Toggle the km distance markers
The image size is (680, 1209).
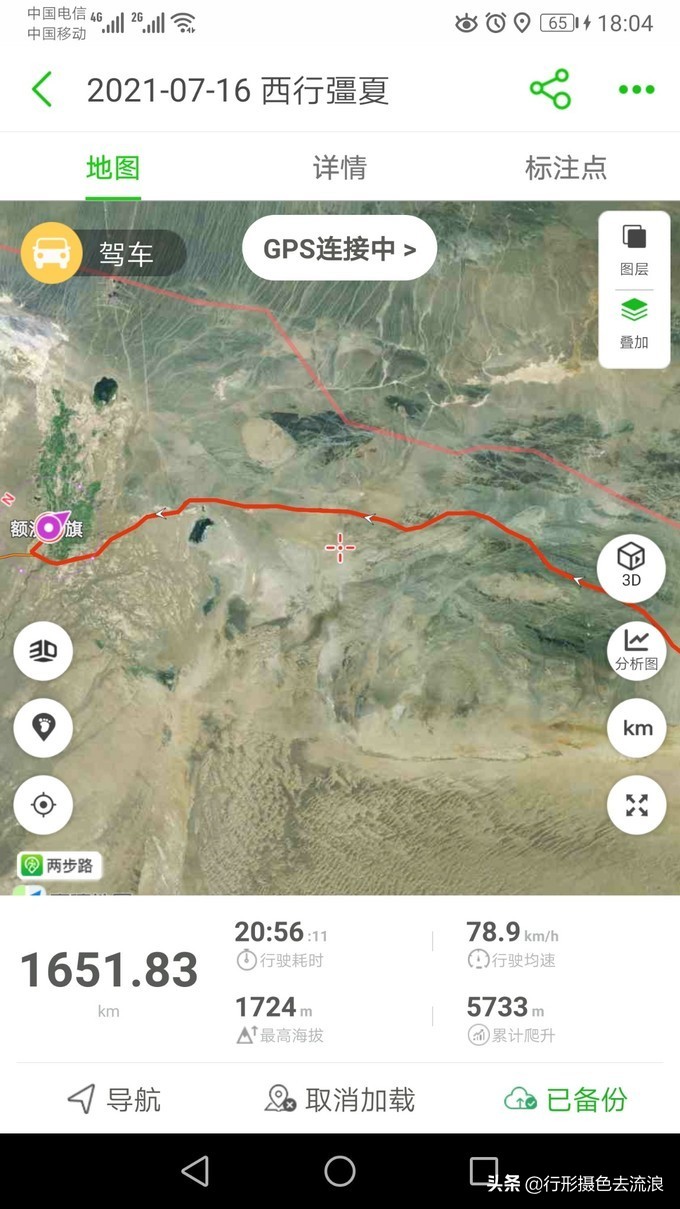tap(637, 728)
